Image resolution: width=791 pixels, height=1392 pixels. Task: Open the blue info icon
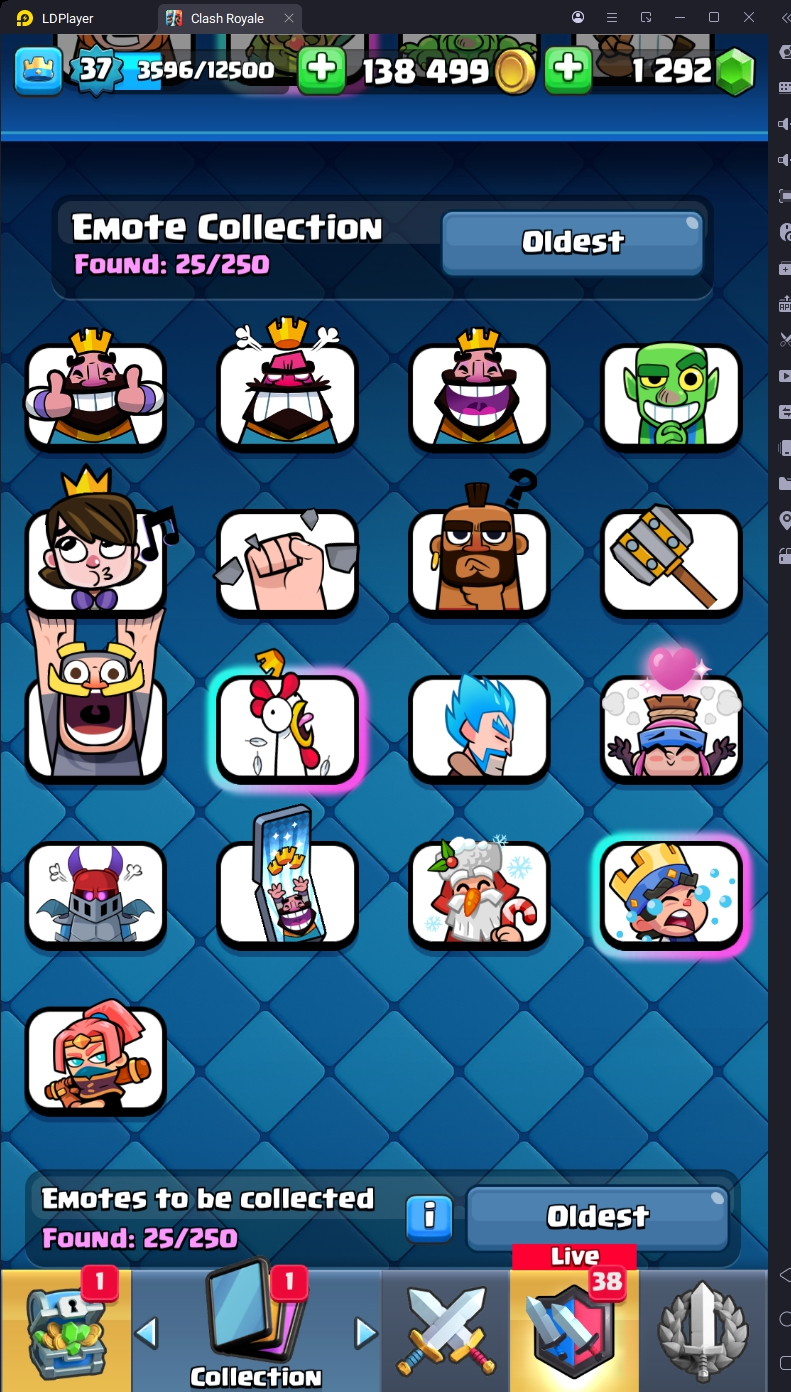pos(429,1217)
